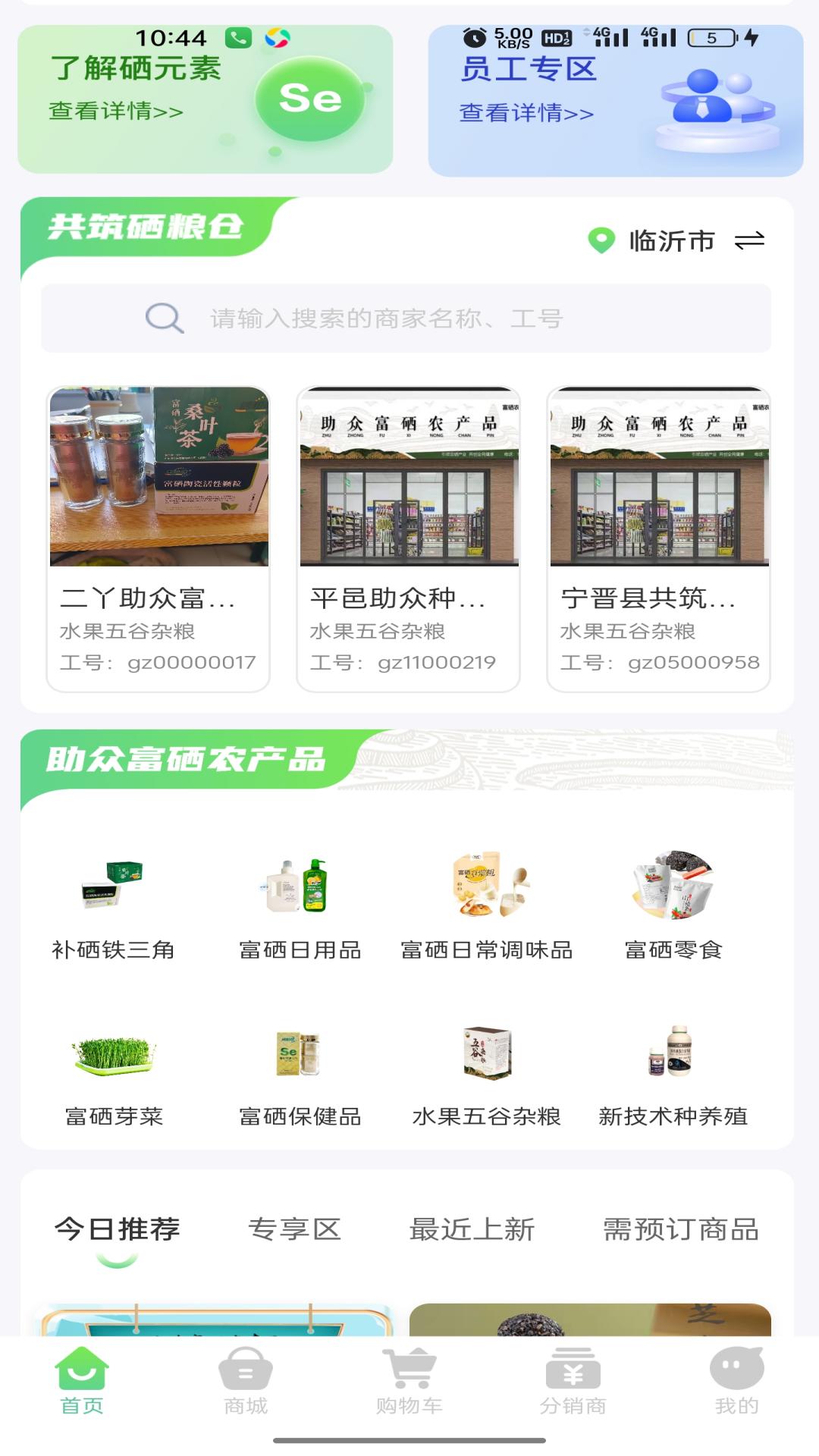Tap 查看详情 under 了解硒元素
The image size is (819, 1456).
pyautogui.click(x=115, y=111)
